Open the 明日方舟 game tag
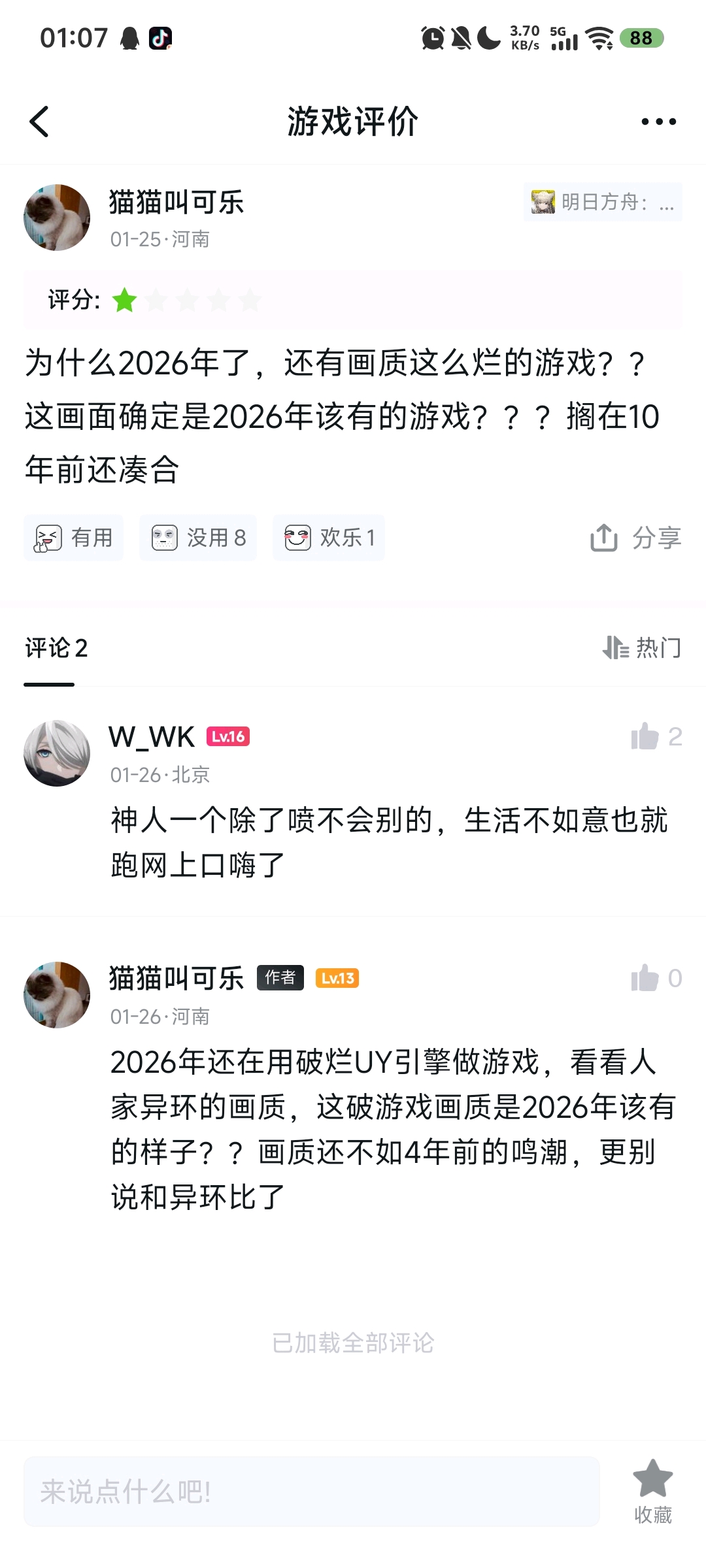This screenshot has height=1568, width=706. pos(602,202)
